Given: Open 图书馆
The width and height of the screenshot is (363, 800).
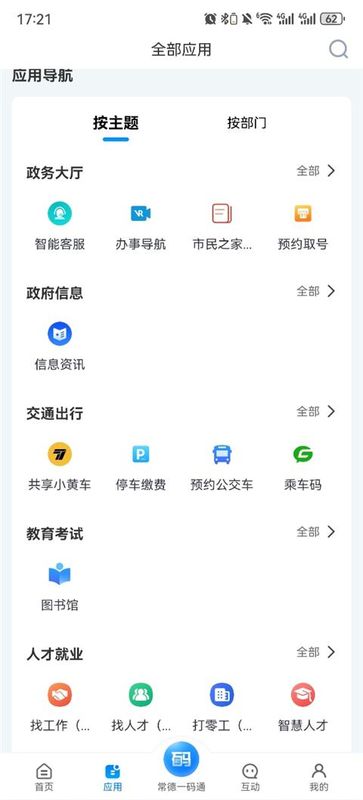Looking at the screenshot, I should tap(60, 587).
